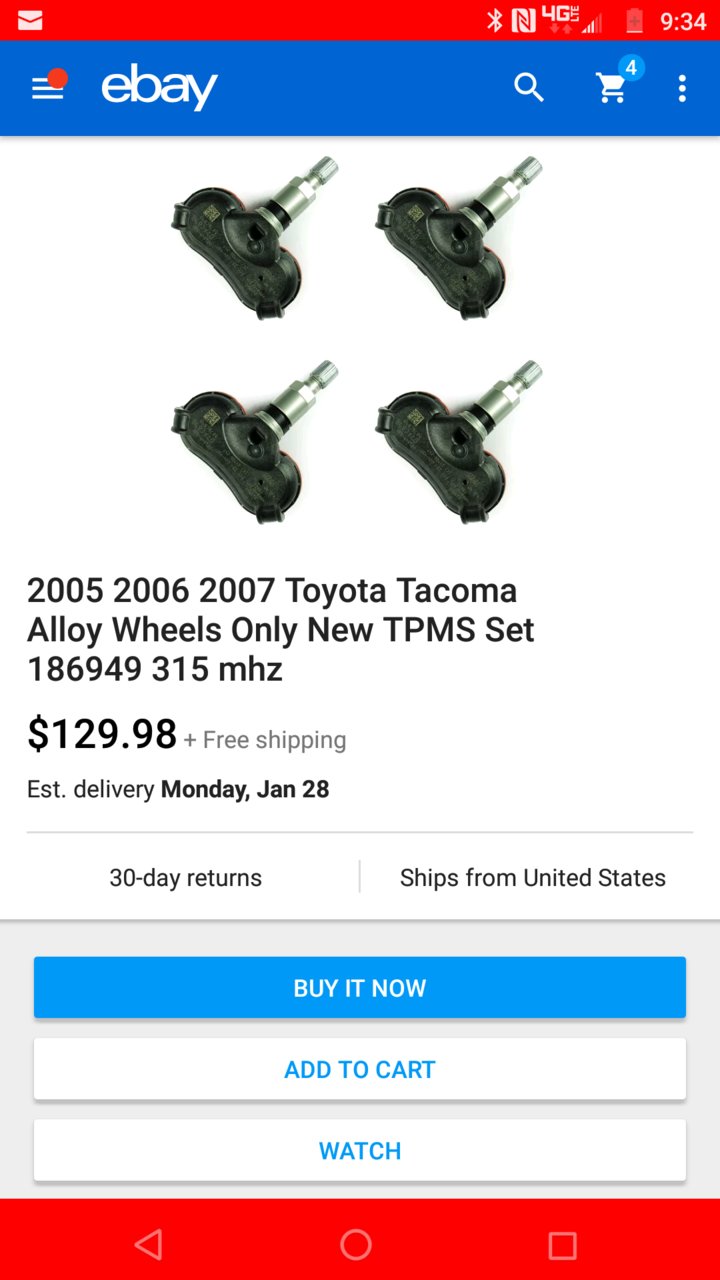
Task: Go back with the system back button
Action: click(x=149, y=1244)
